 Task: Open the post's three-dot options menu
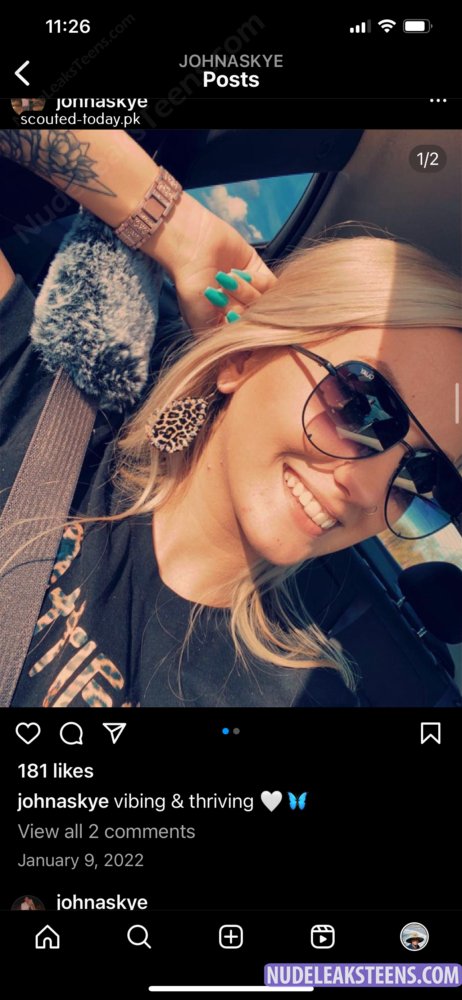pyautogui.click(x=438, y=101)
